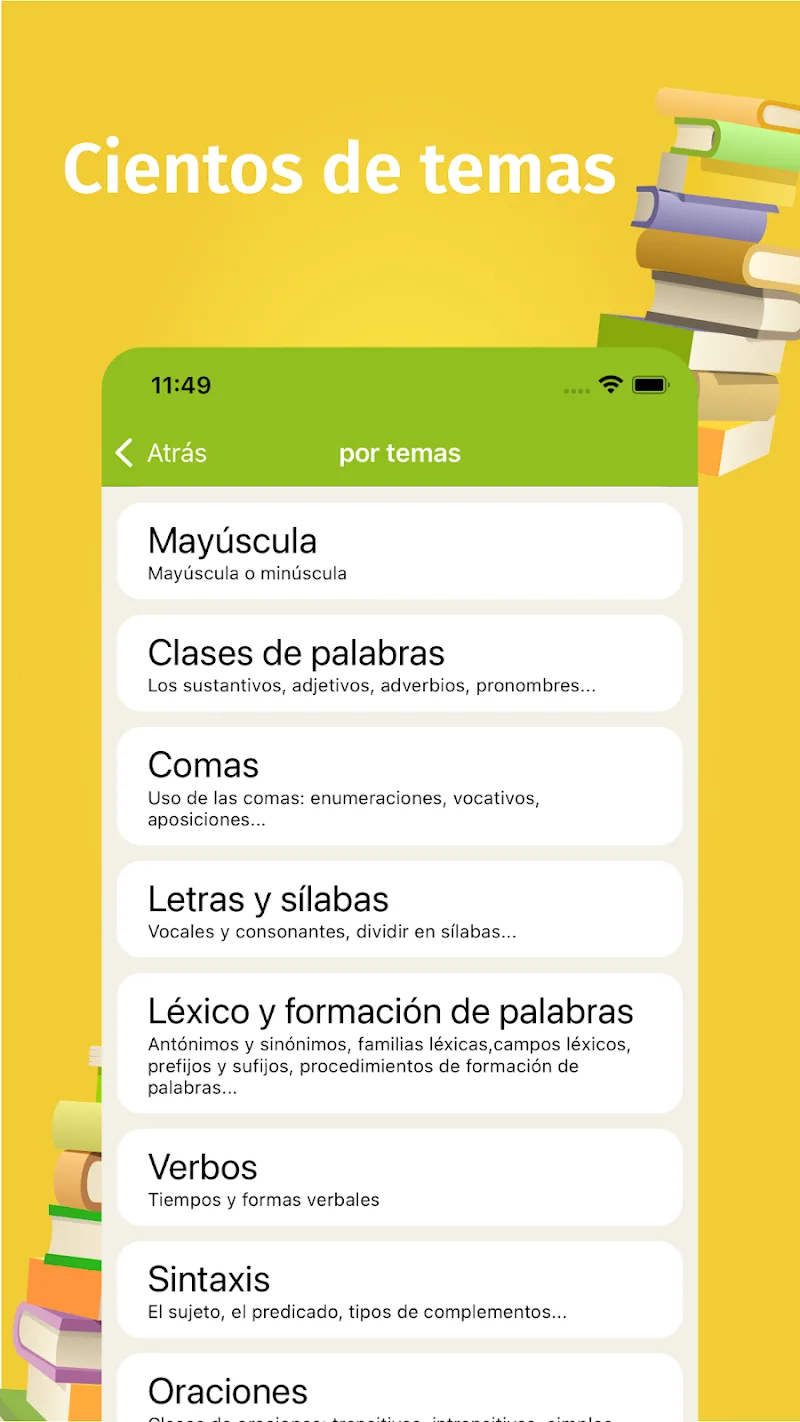This screenshot has width=800, height=1422.
Task: Open the Letras y sílabas topic
Action: (x=399, y=909)
